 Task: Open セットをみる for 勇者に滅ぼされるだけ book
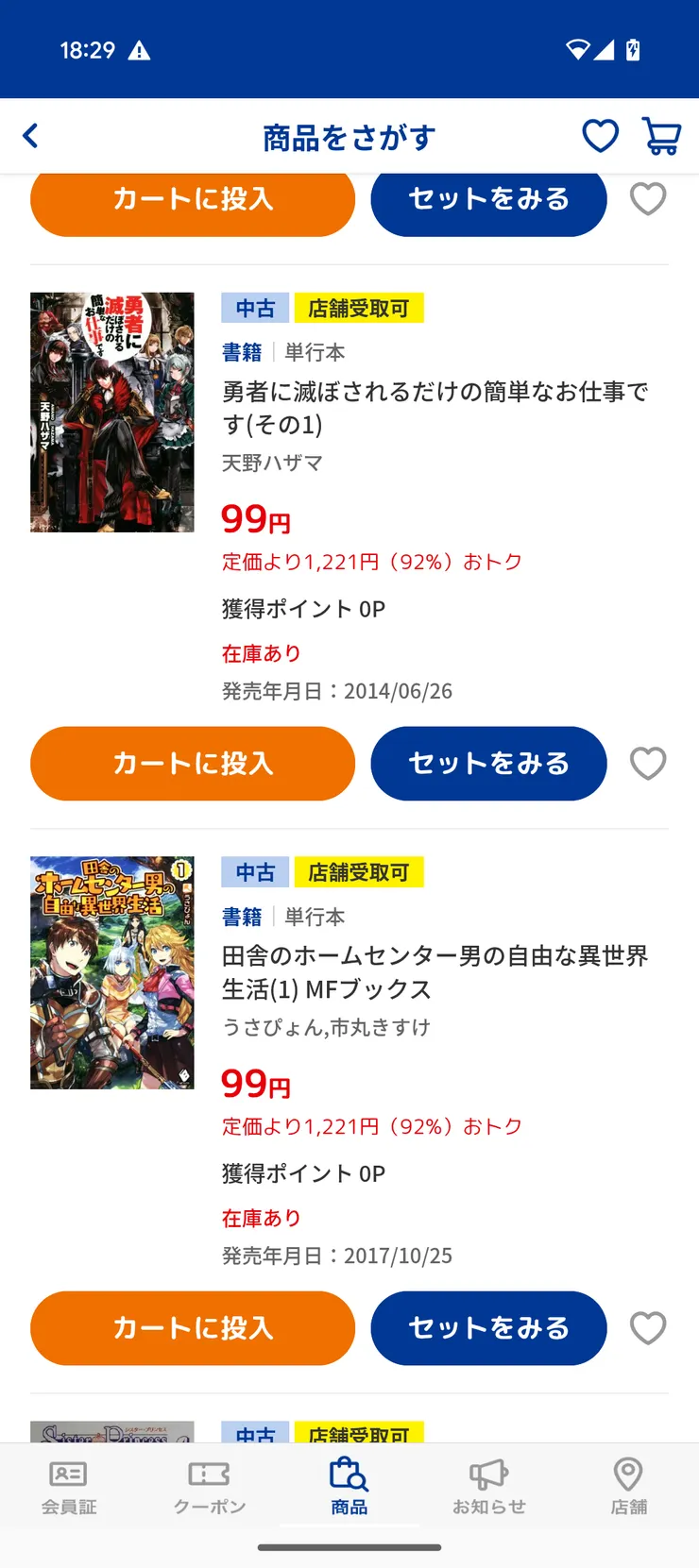[x=488, y=764]
